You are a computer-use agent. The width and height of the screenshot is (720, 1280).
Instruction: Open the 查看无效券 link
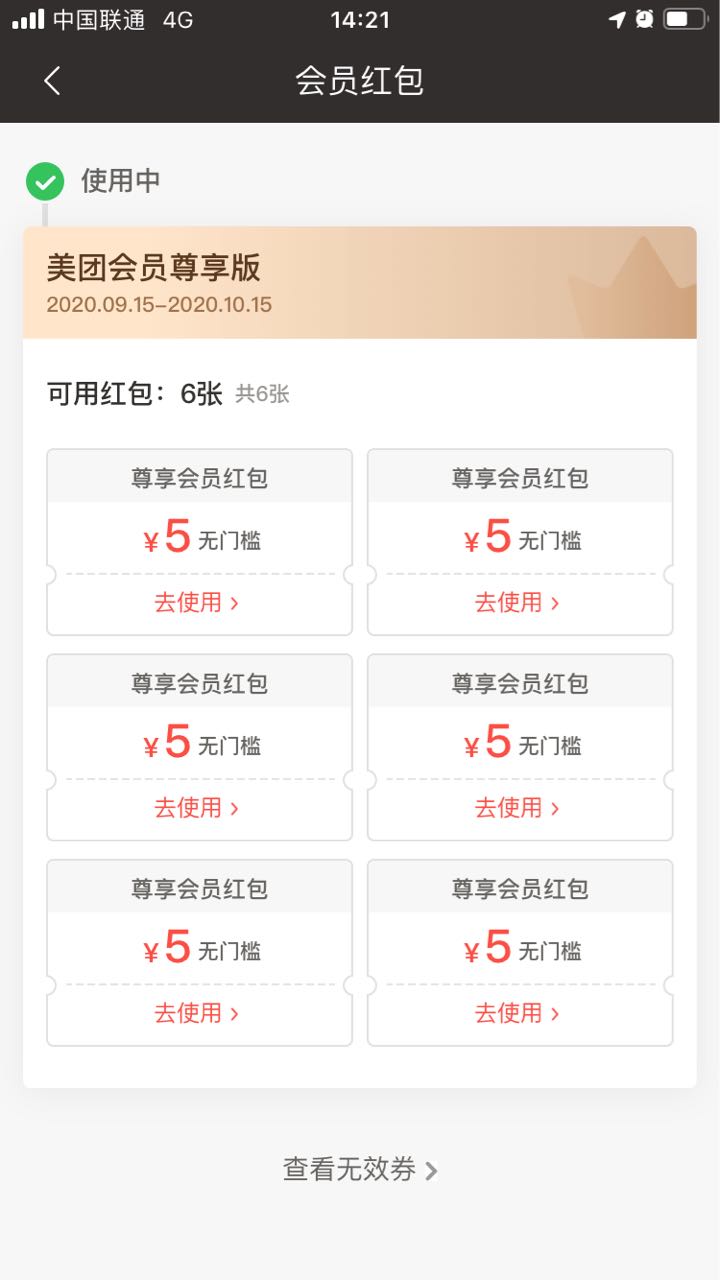pyautogui.click(x=360, y=1169)
